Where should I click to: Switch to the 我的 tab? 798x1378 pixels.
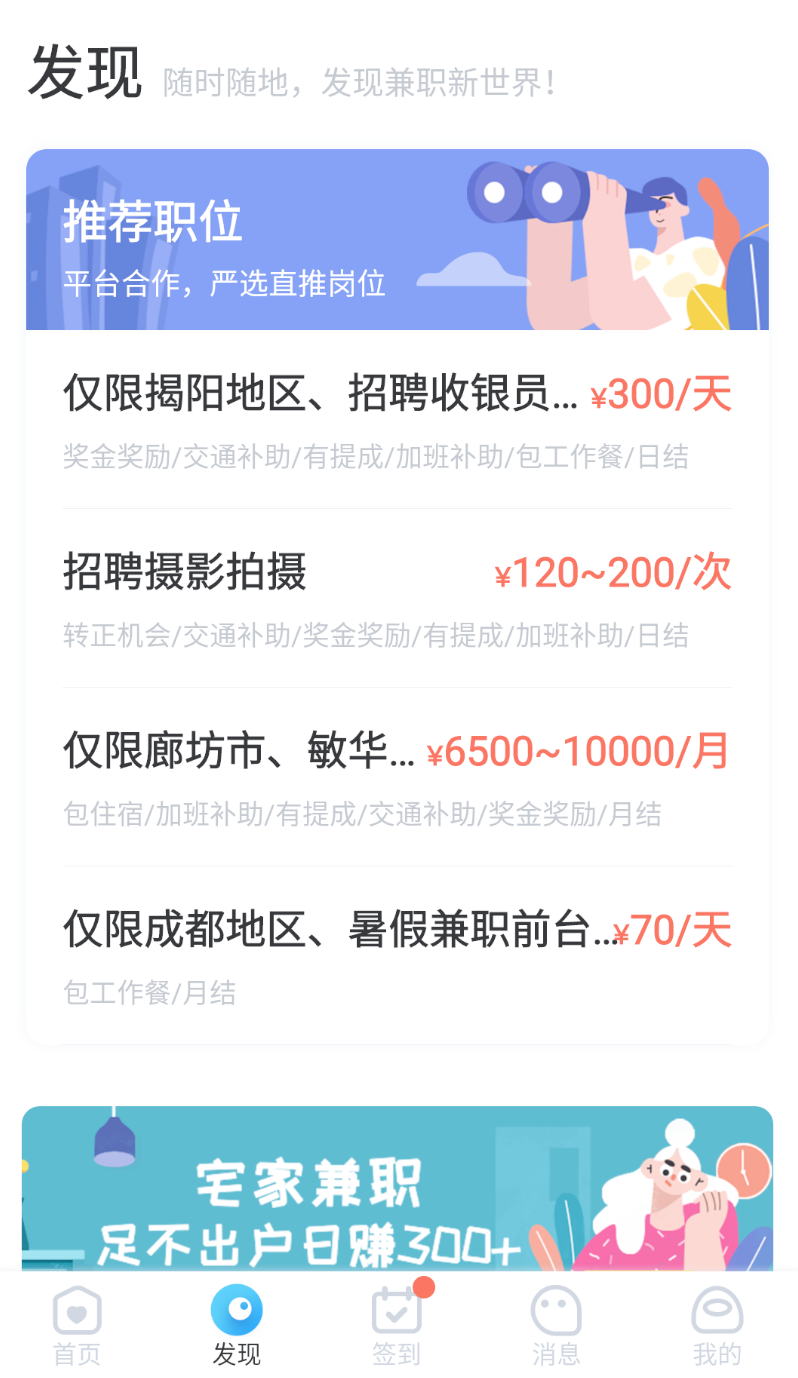pyautogui.click(x=717, y=1325)
